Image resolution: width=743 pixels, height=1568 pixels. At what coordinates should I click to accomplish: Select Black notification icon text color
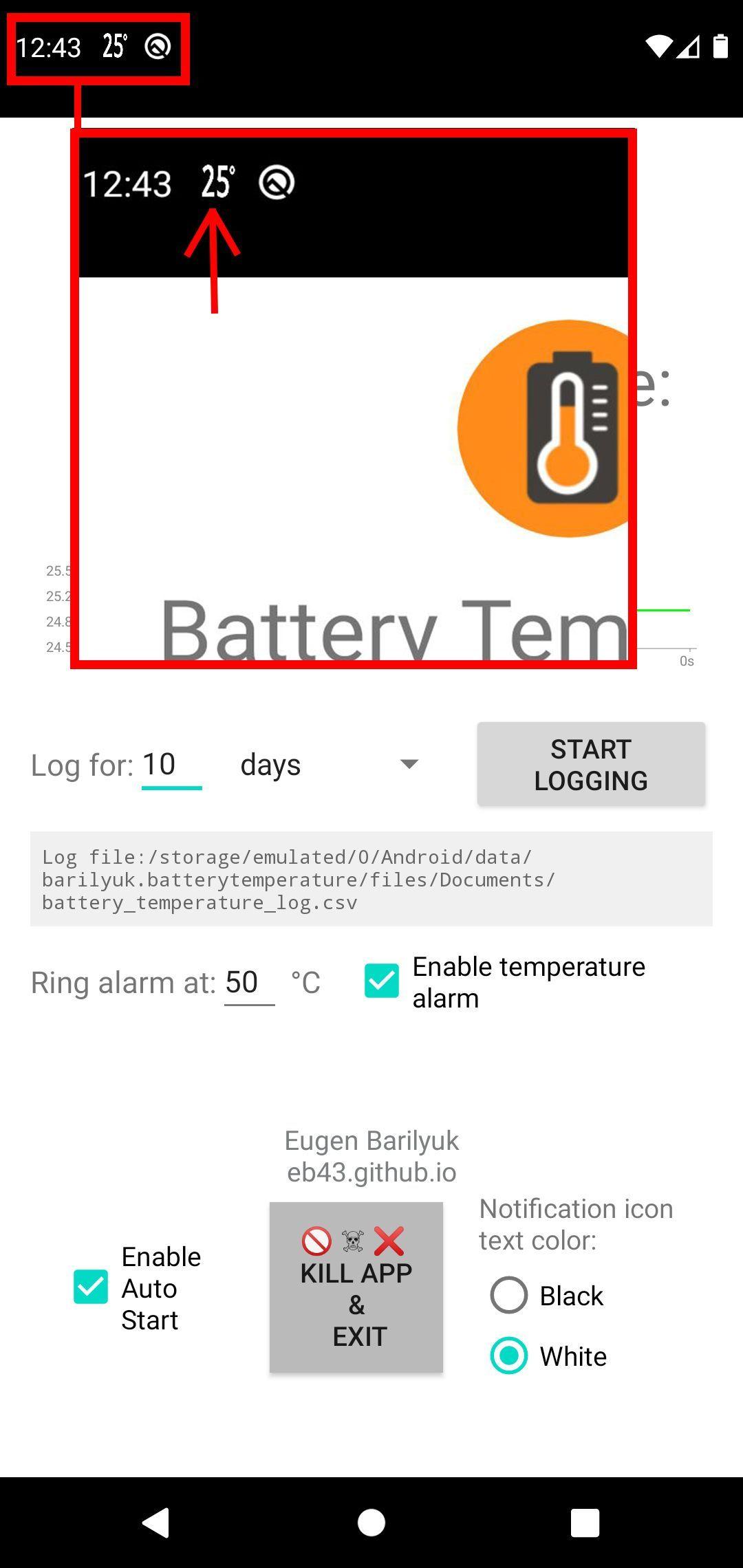pos(509,1296)
